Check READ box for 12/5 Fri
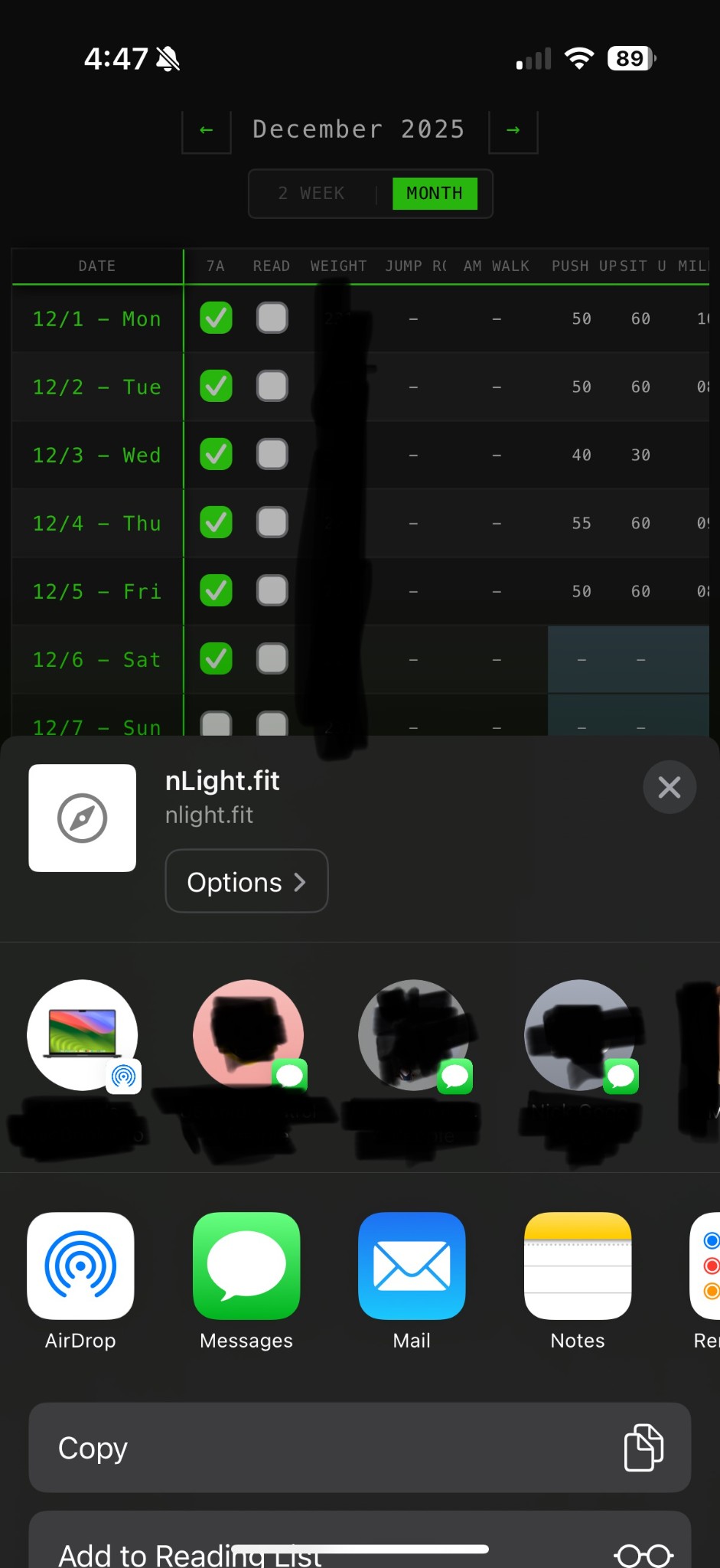720x1568 pixels. pyautogui.click(x=272, y=591)
